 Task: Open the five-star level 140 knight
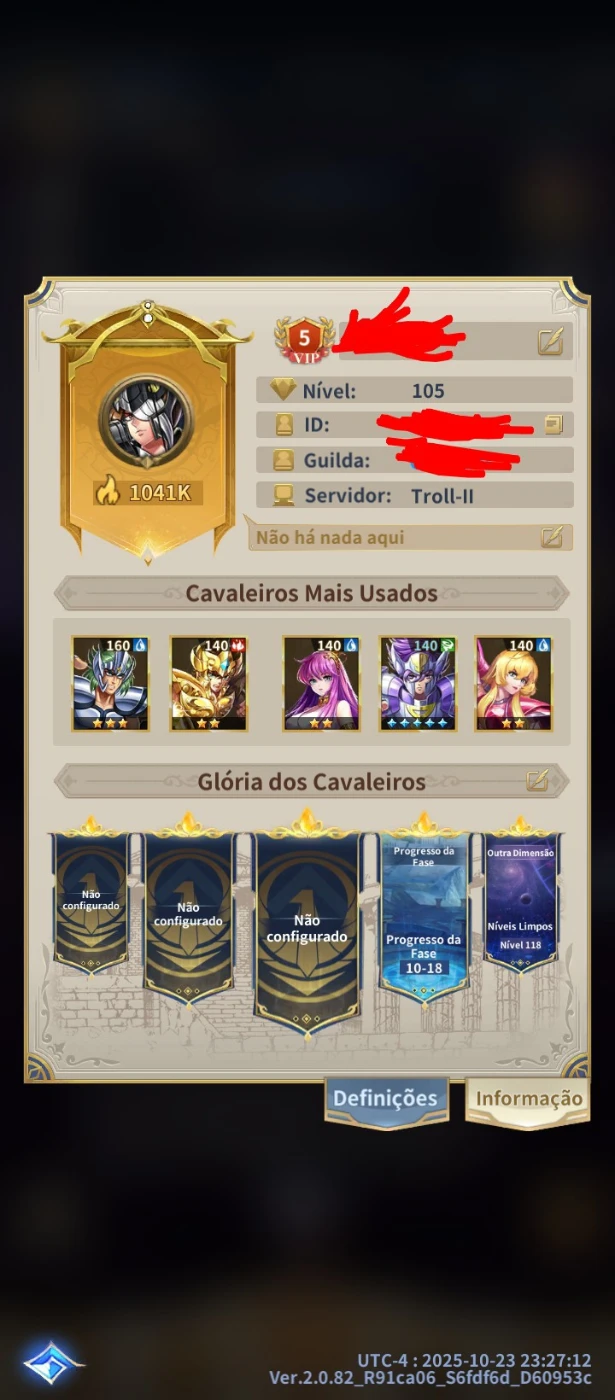[x=418, y=684]
